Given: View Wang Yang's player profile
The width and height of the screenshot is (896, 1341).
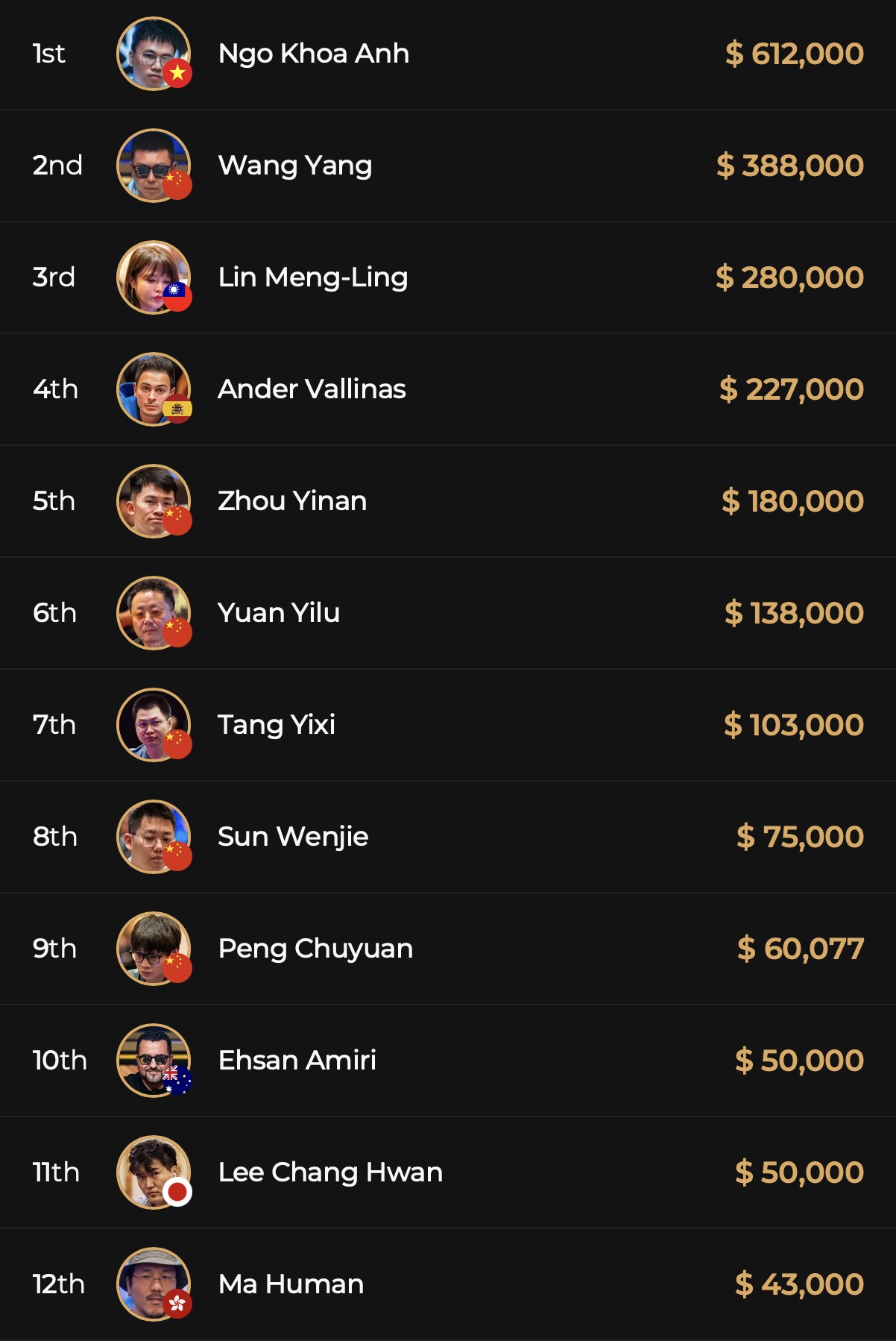Looking at the screenshot, I should tap(295, 166).
